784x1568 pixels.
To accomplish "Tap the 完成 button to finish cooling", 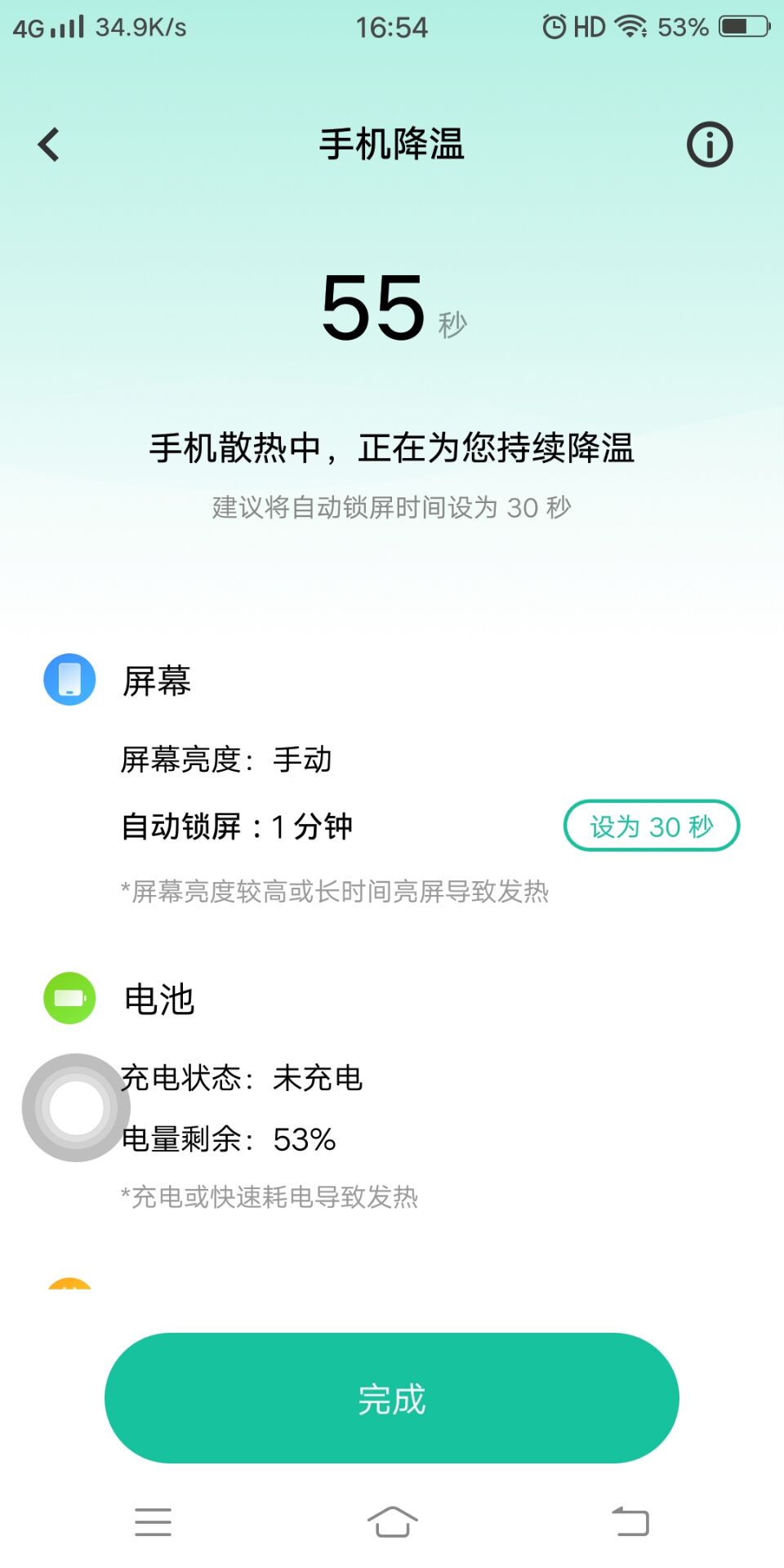I will pyautogui.click(x=391, y=1398).
